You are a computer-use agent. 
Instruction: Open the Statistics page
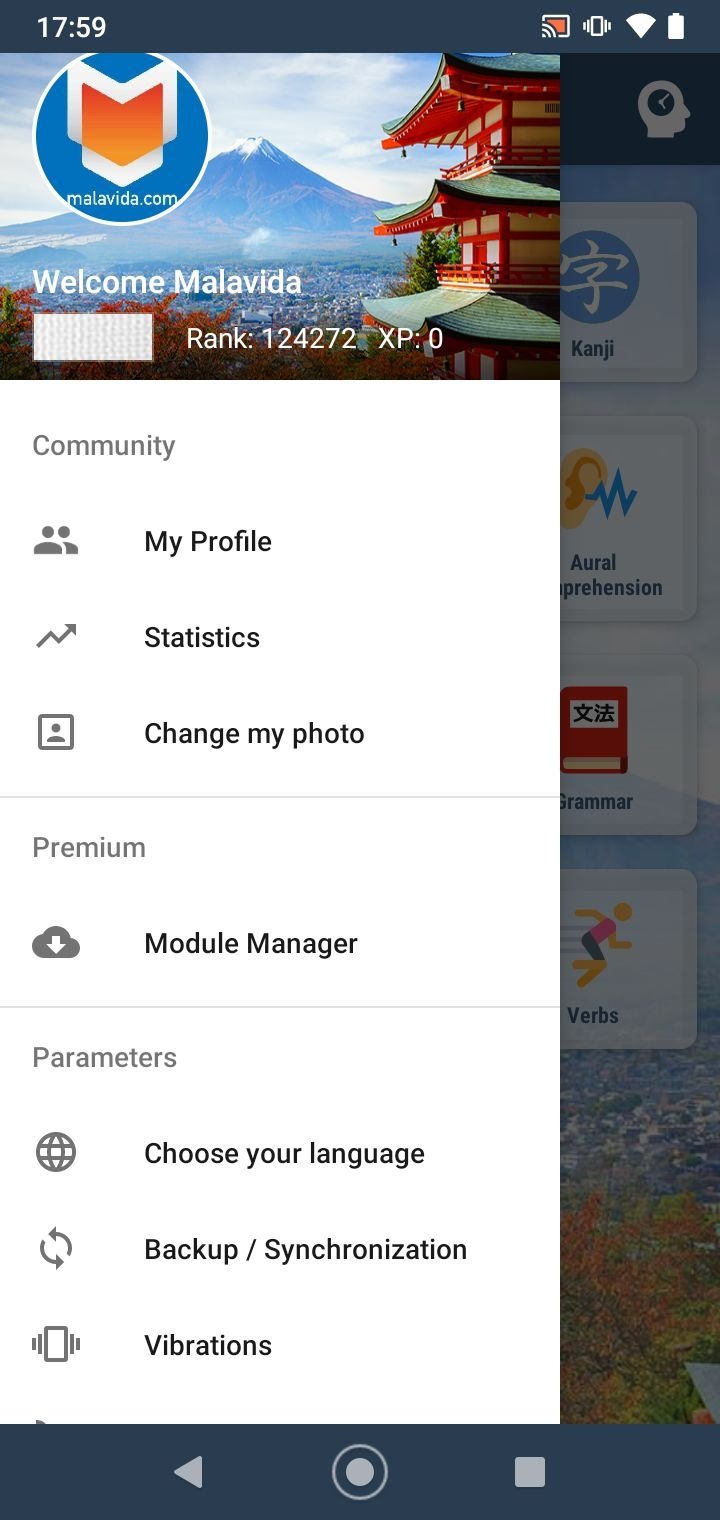[x=280, y=637]
